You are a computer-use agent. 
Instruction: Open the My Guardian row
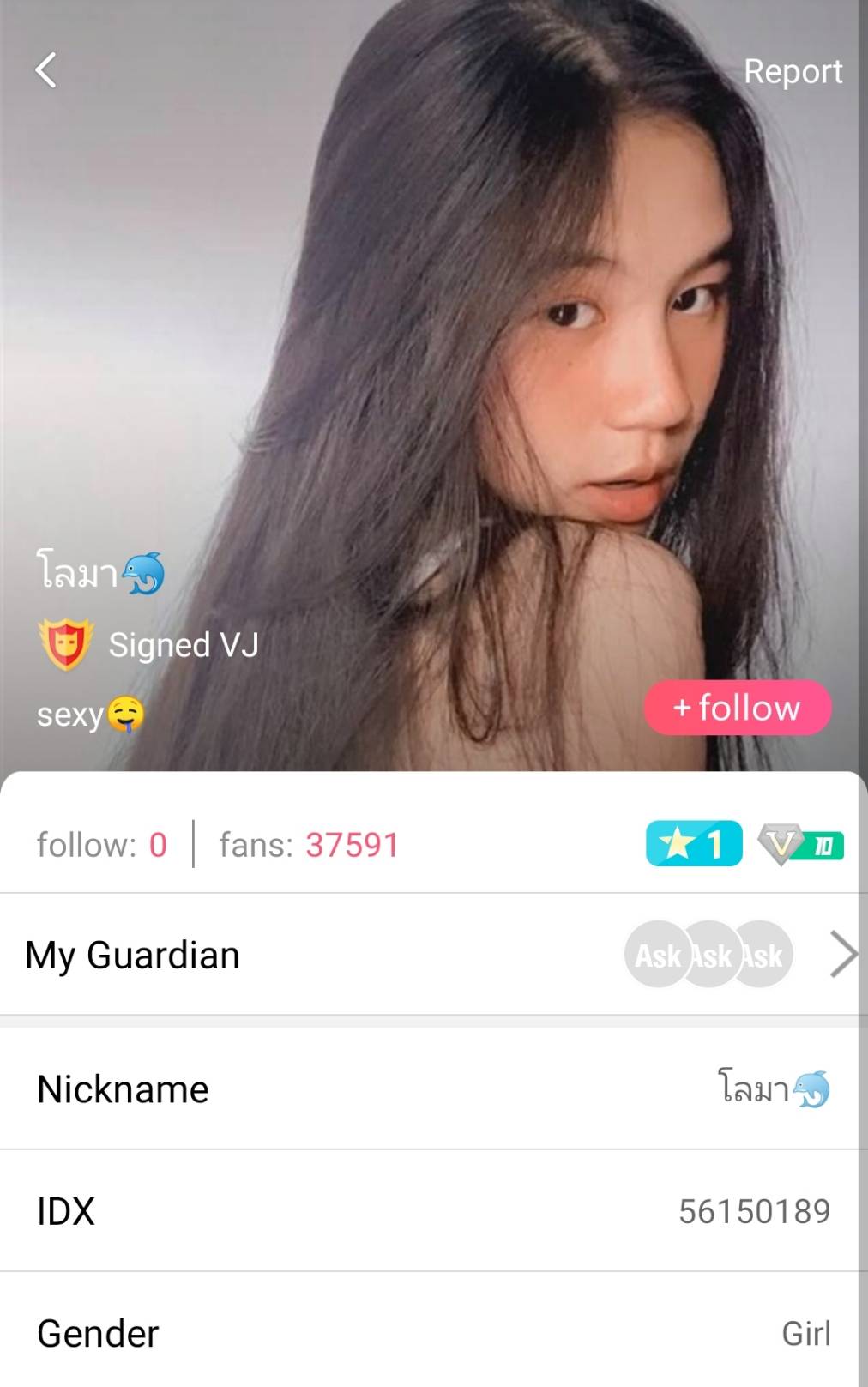pyautogui.click(x=429, y=955)
